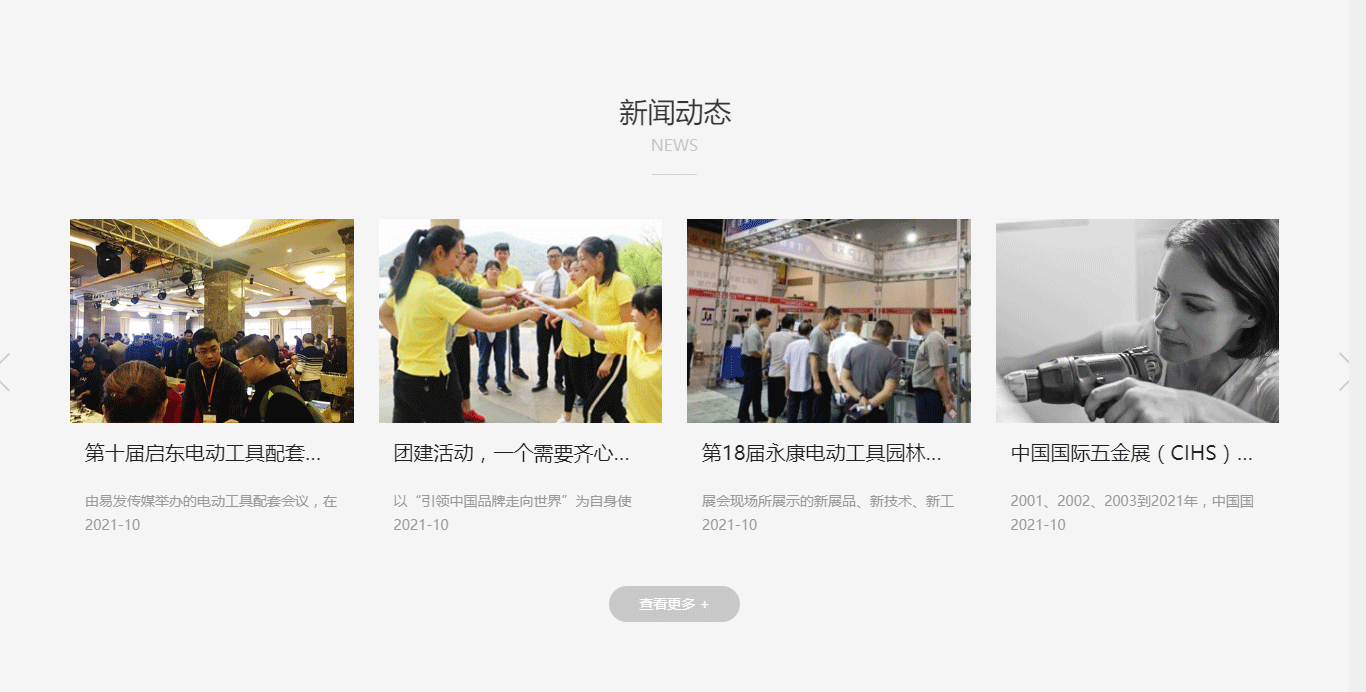This screenshot has width=1366, height=692.
Task: Show previous news carousel slide
Action: coord(5,371)
